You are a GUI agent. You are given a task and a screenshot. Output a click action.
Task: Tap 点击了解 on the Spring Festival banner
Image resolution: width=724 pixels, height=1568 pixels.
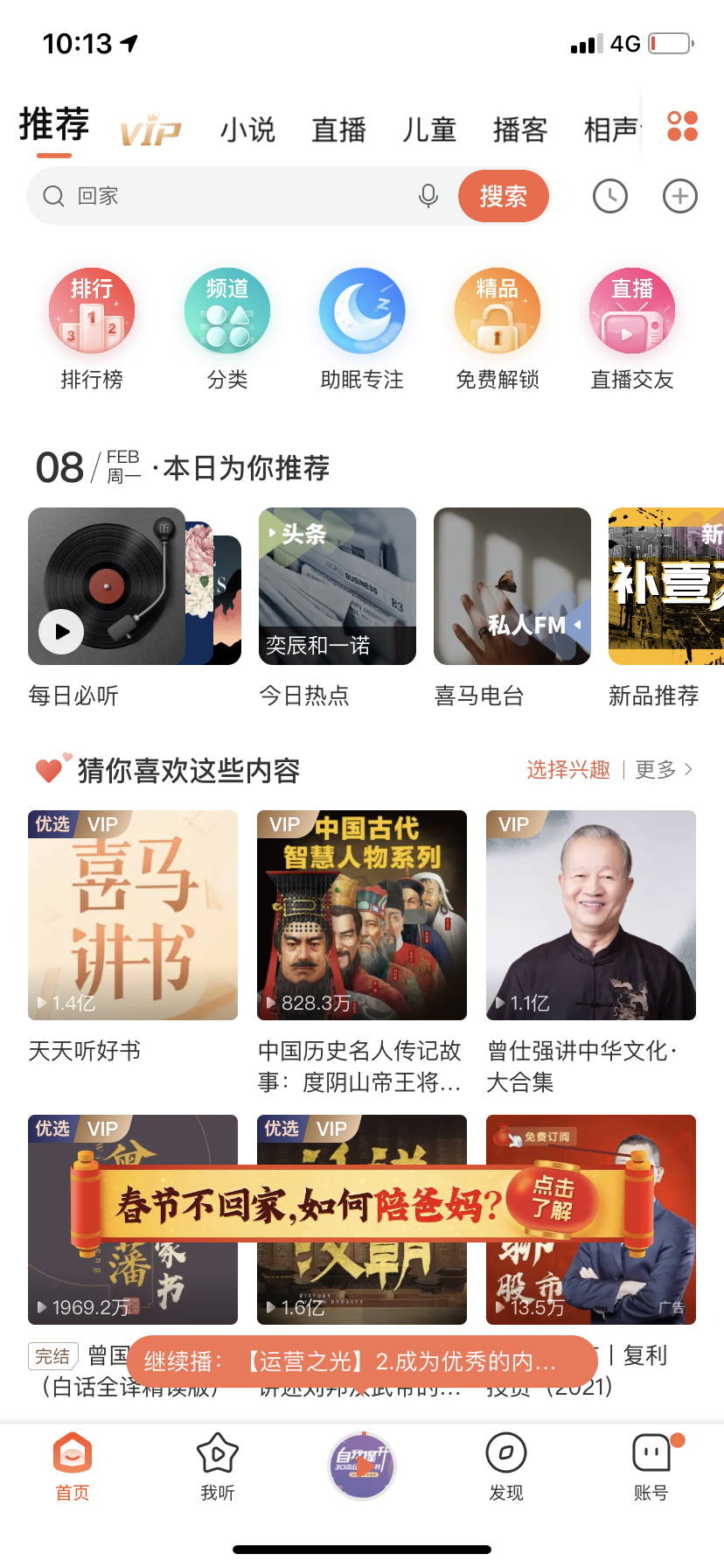tap(553, 1199)
